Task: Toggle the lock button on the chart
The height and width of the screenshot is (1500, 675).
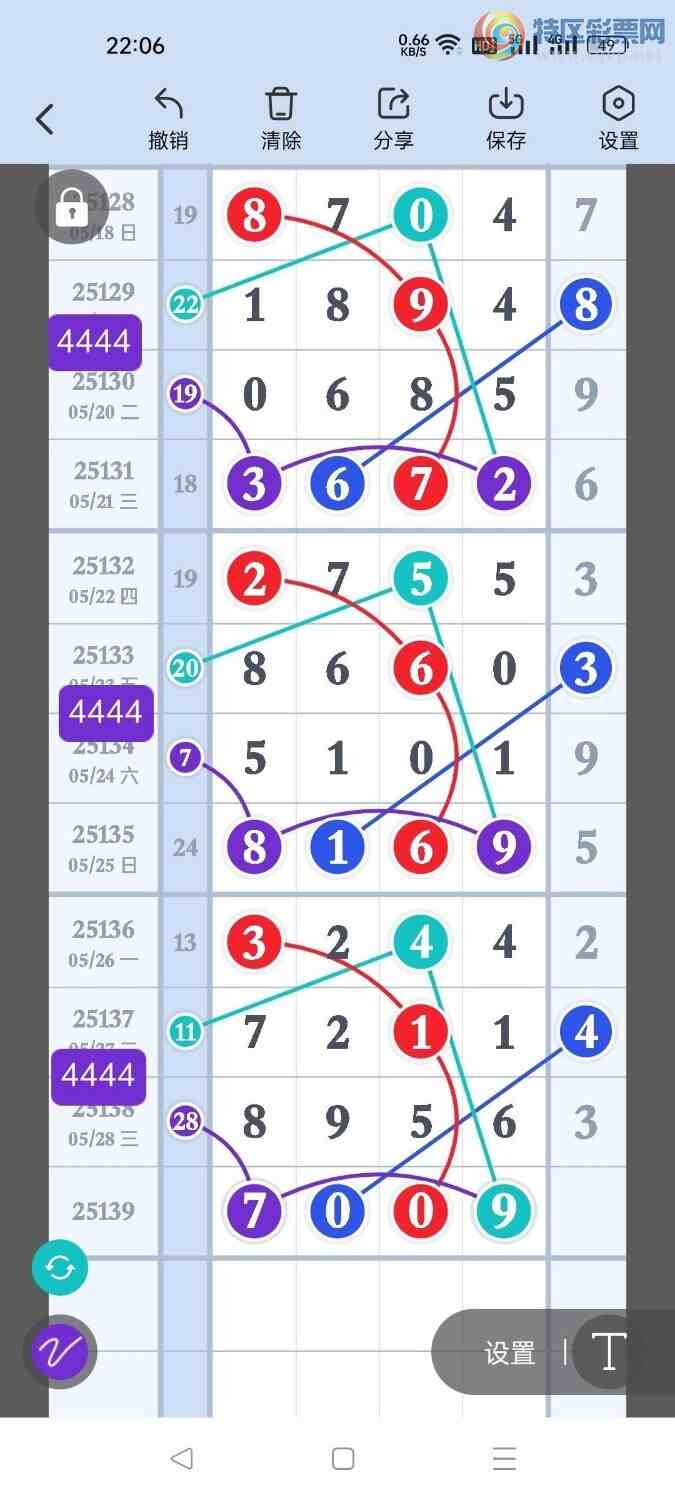Action: point(69,208)
